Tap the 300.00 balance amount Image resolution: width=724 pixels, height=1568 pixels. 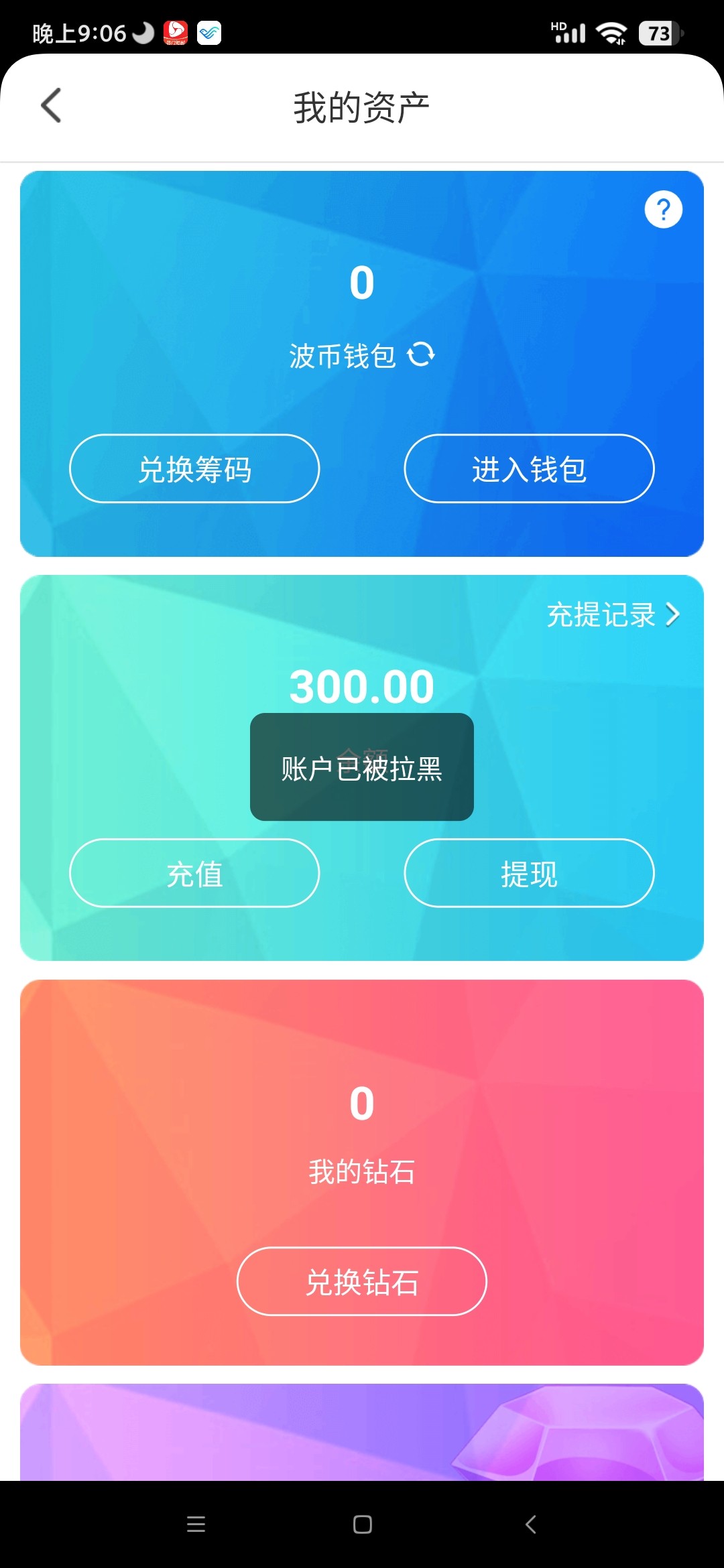[x=361, y=685]
